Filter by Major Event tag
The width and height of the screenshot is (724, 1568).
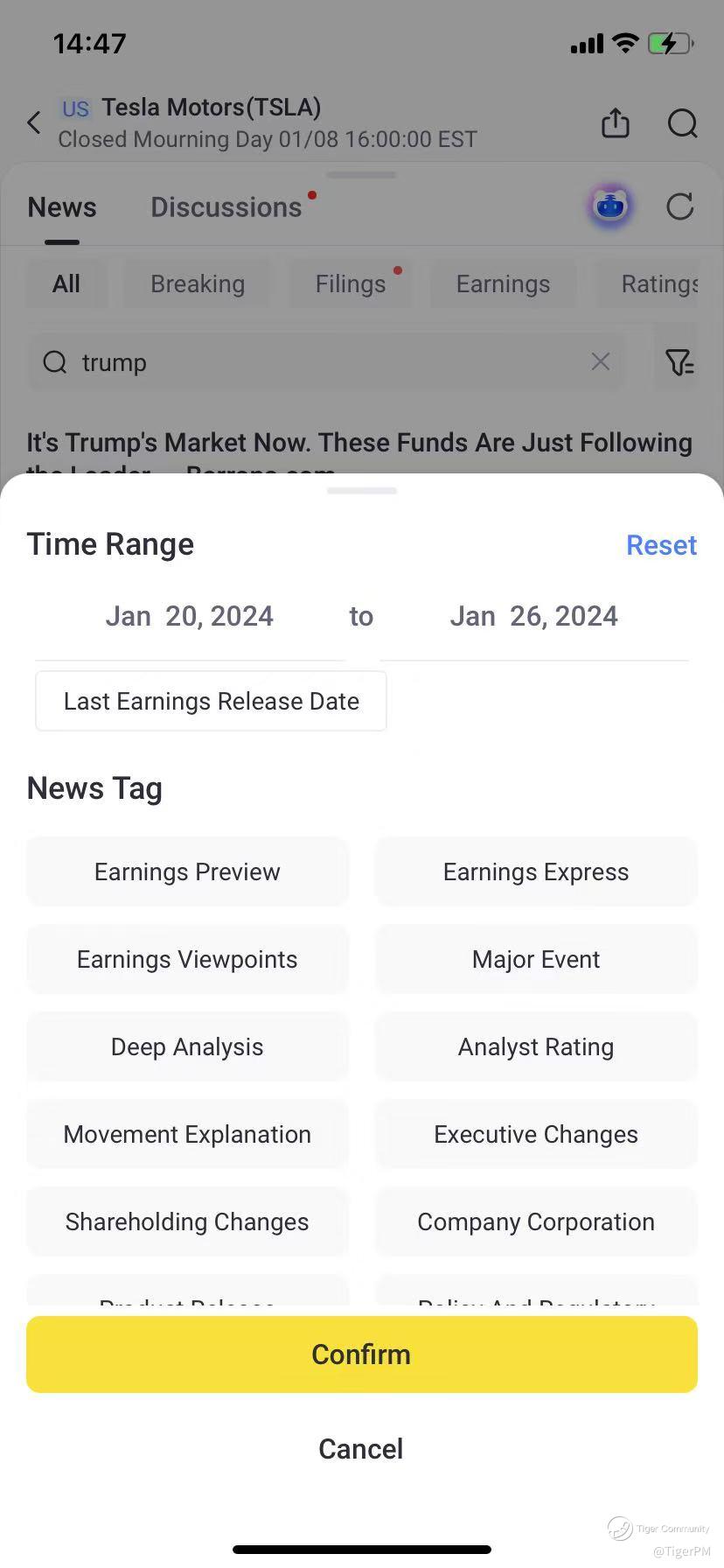tap(536, 959)
